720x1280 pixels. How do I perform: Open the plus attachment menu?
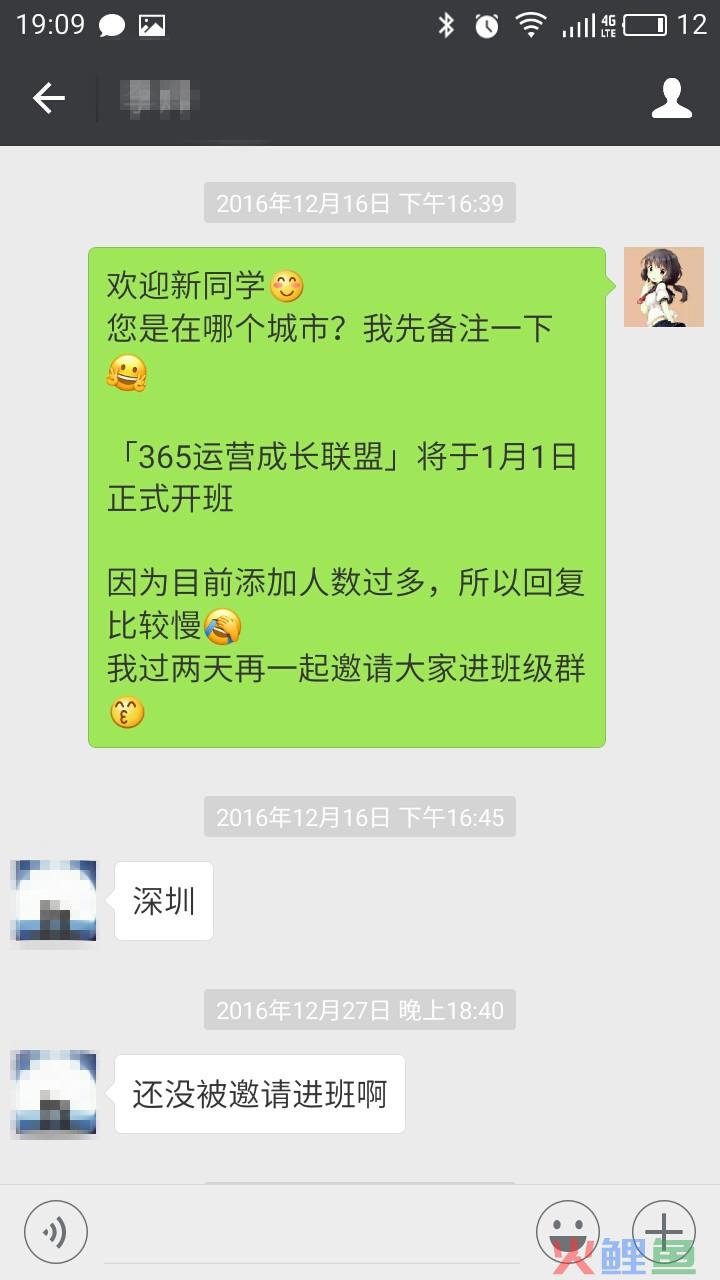pyautogui.click(x=663, y=1231)
